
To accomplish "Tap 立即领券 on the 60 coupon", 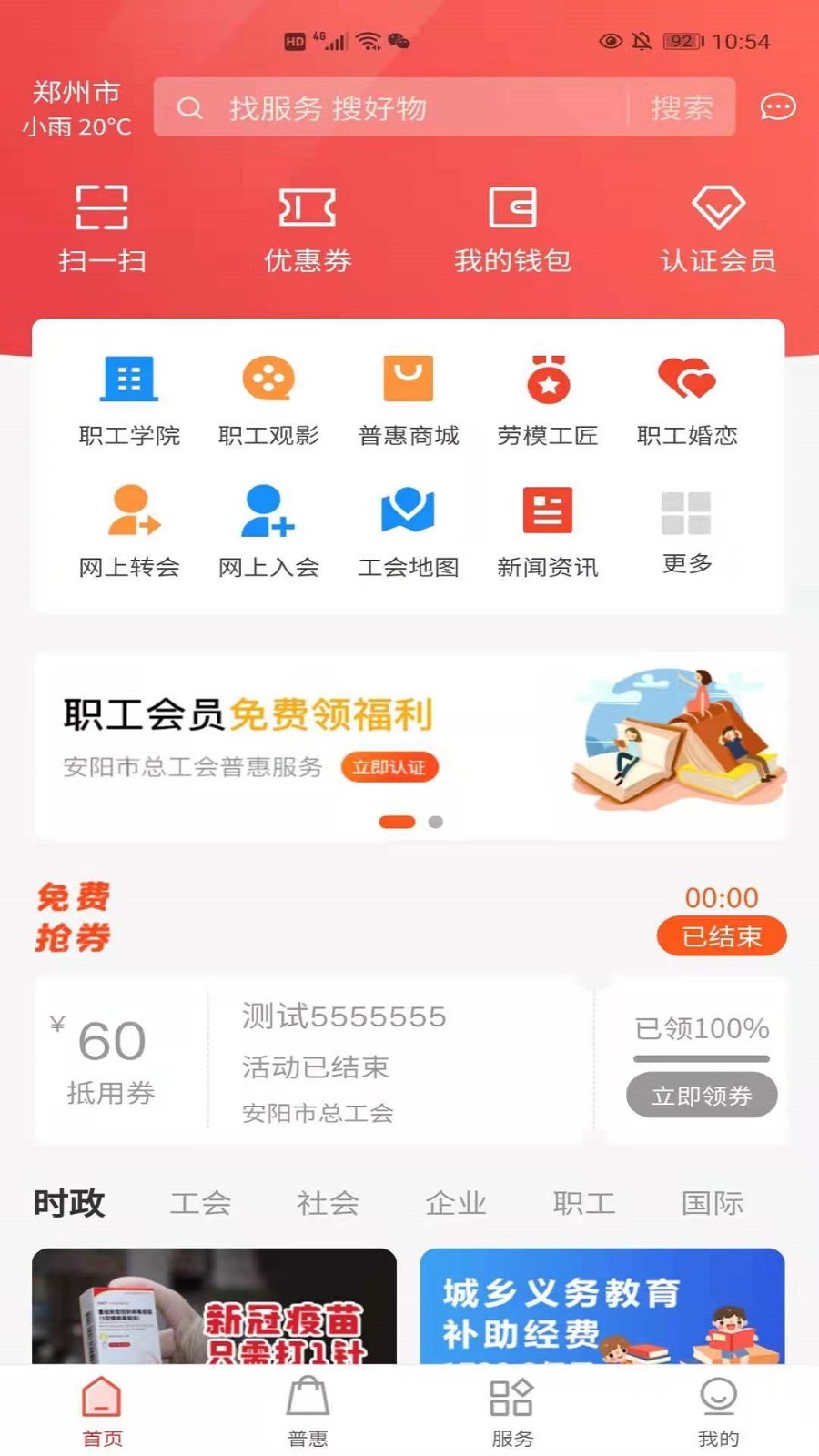I will [702, 1095].
